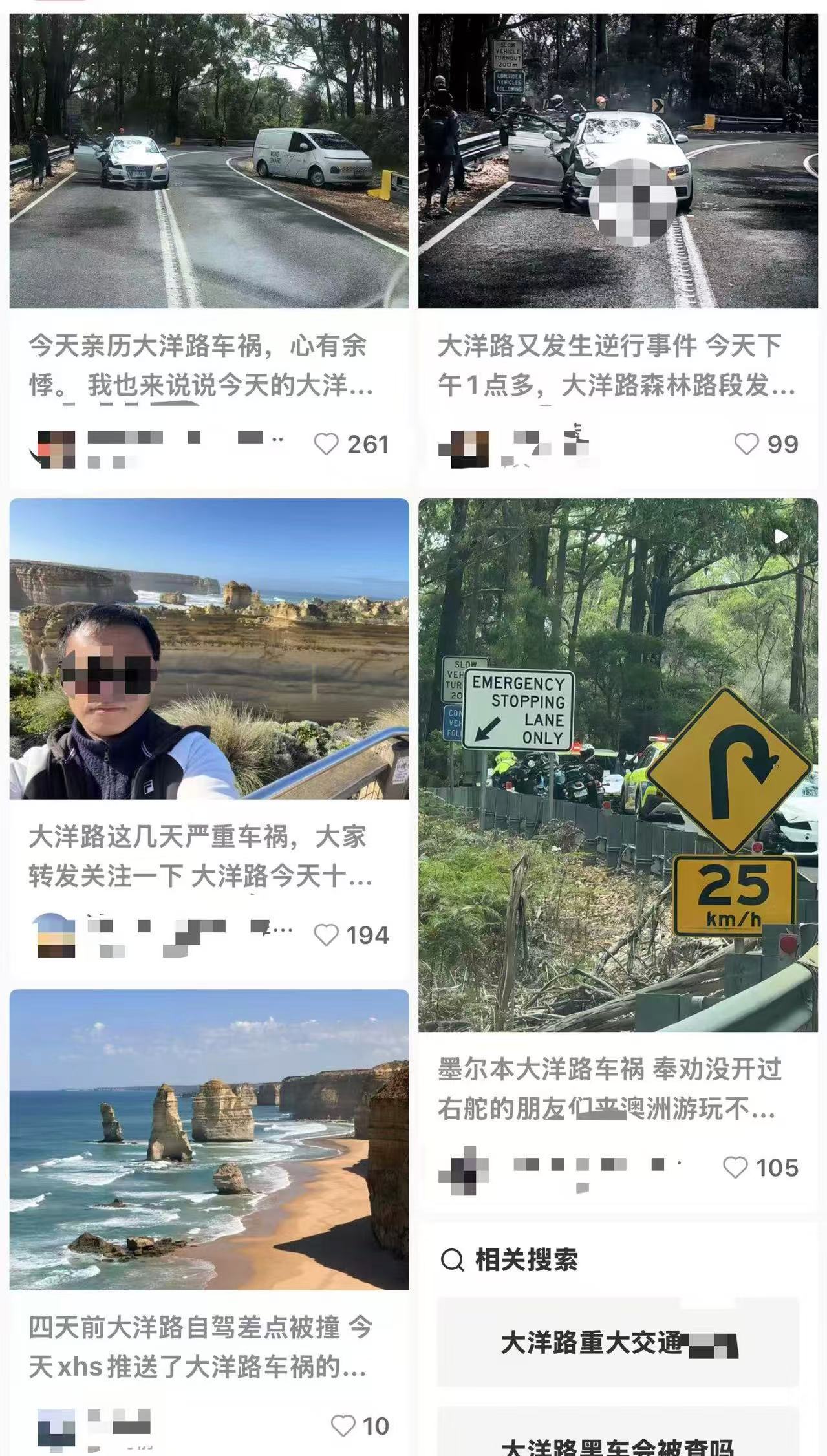
Task: Like the post with 99 likes
Action: point(746,445)
